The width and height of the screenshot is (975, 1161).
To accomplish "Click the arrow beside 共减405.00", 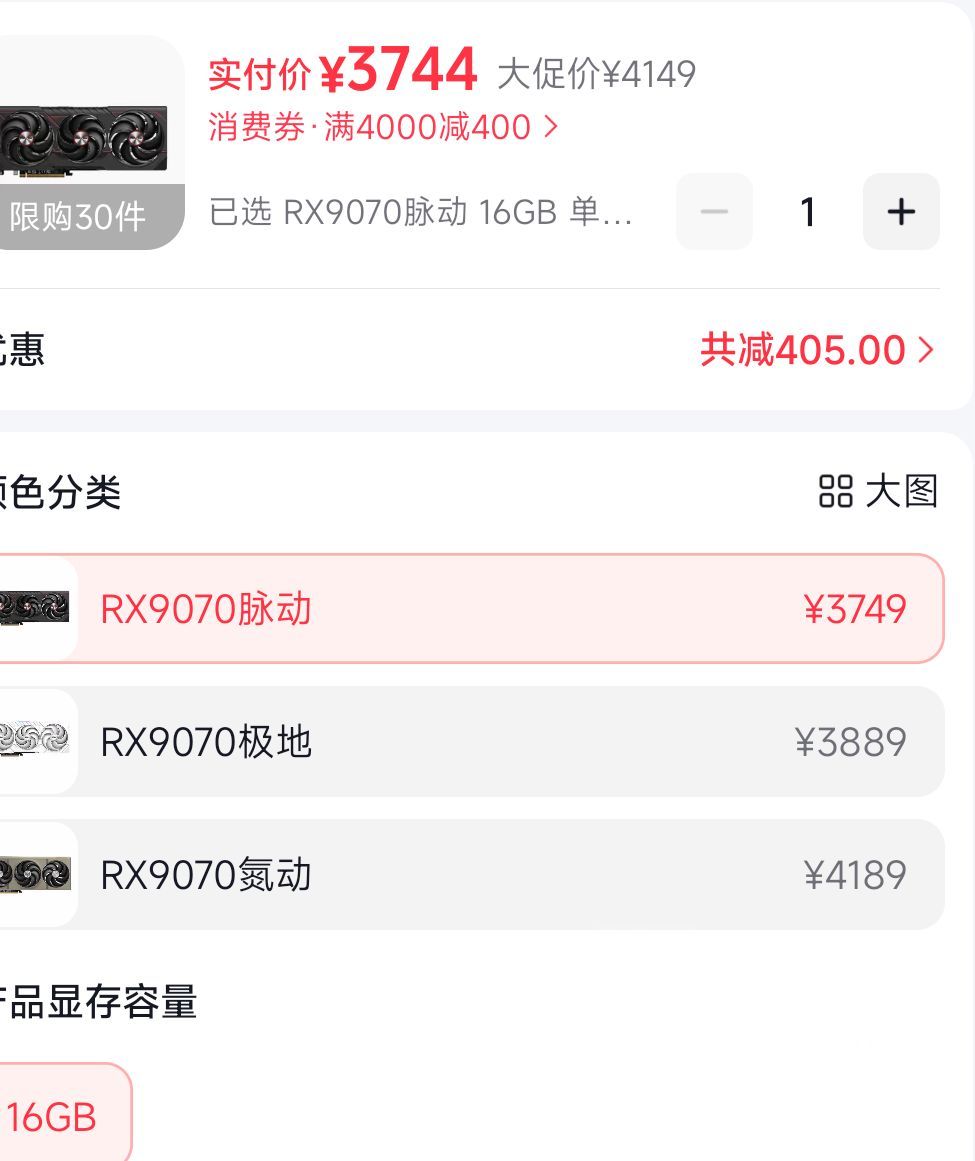I will pos(925,349).
